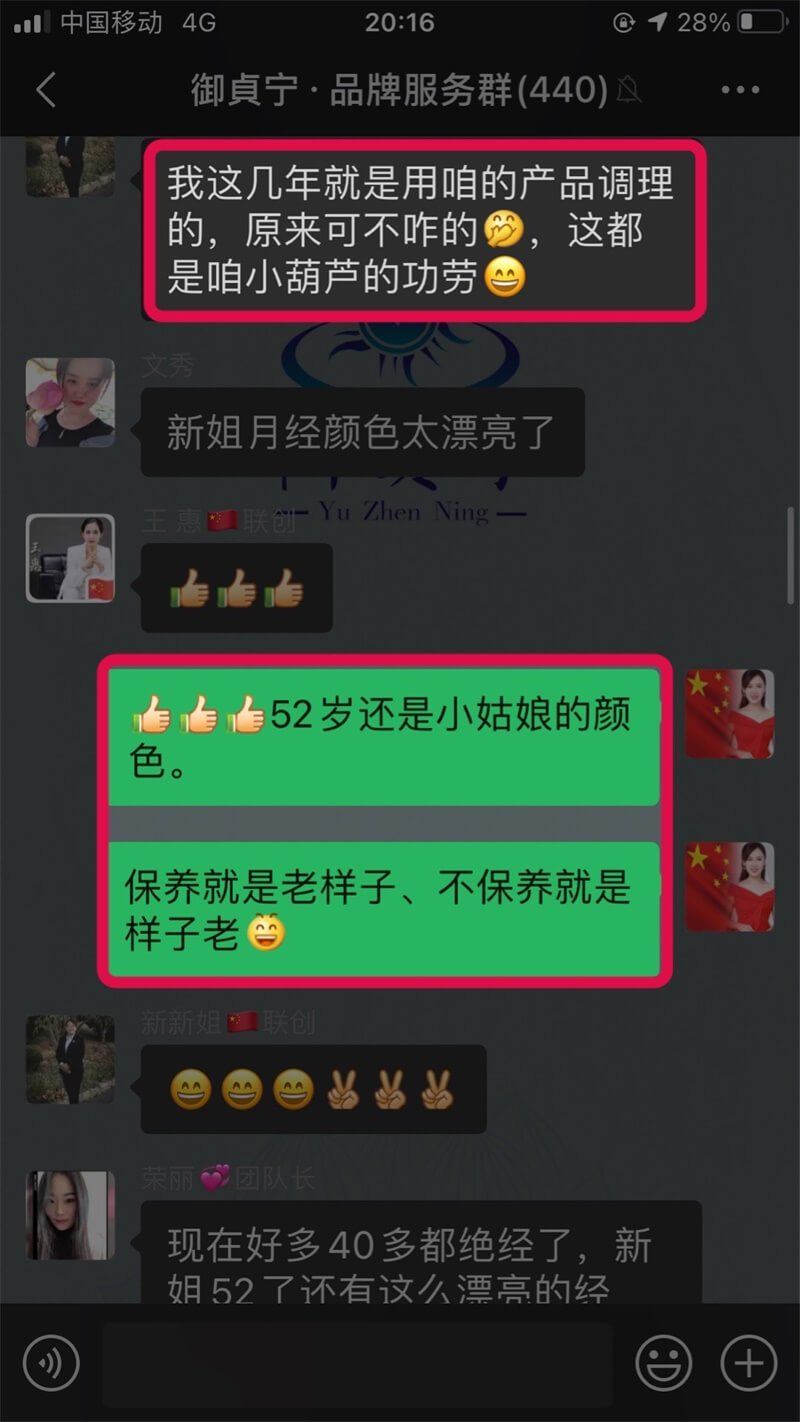
Task: Open the emoji sticker panel
Action: [x=664, y=1362]
